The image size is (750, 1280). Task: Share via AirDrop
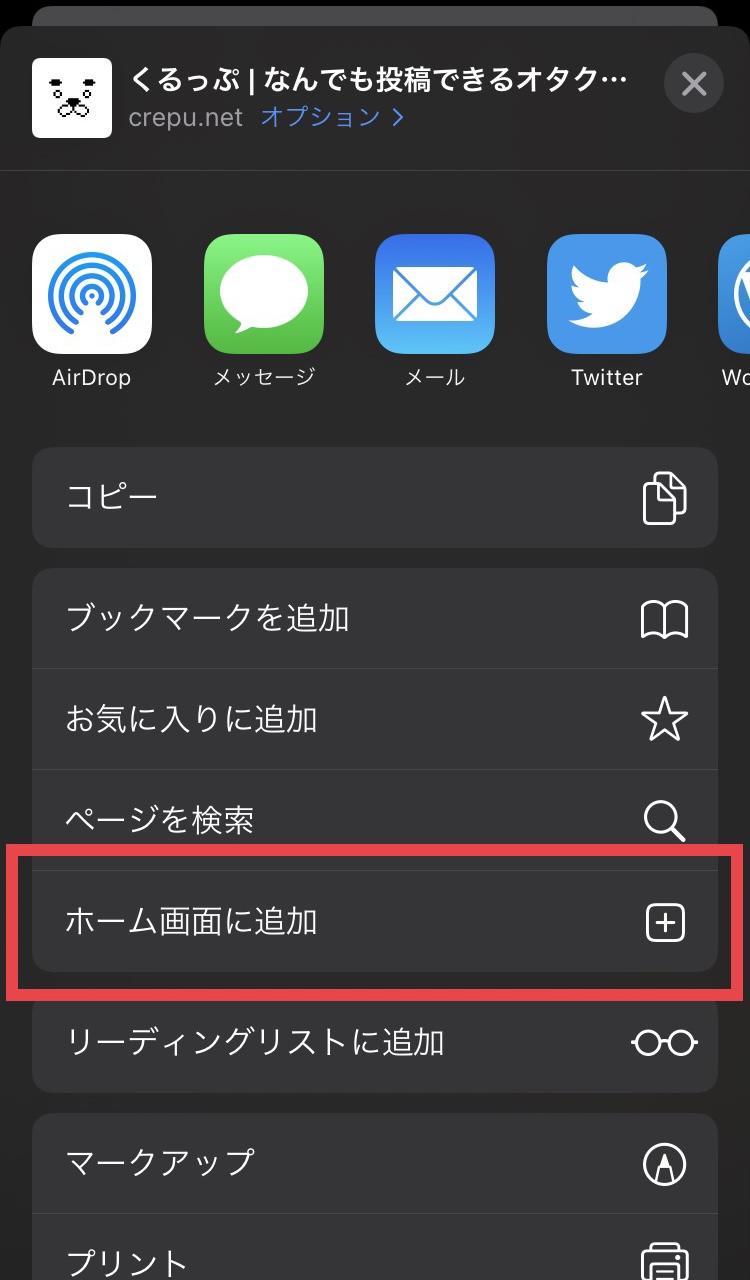pos(92,312)
